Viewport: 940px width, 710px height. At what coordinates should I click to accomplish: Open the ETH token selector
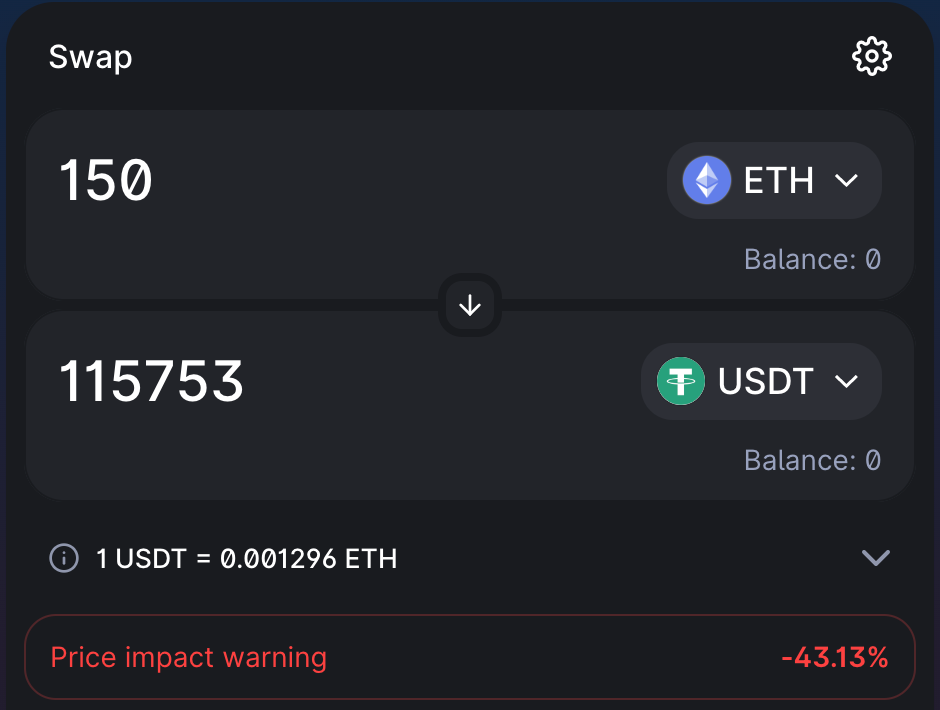pos(773,181)
